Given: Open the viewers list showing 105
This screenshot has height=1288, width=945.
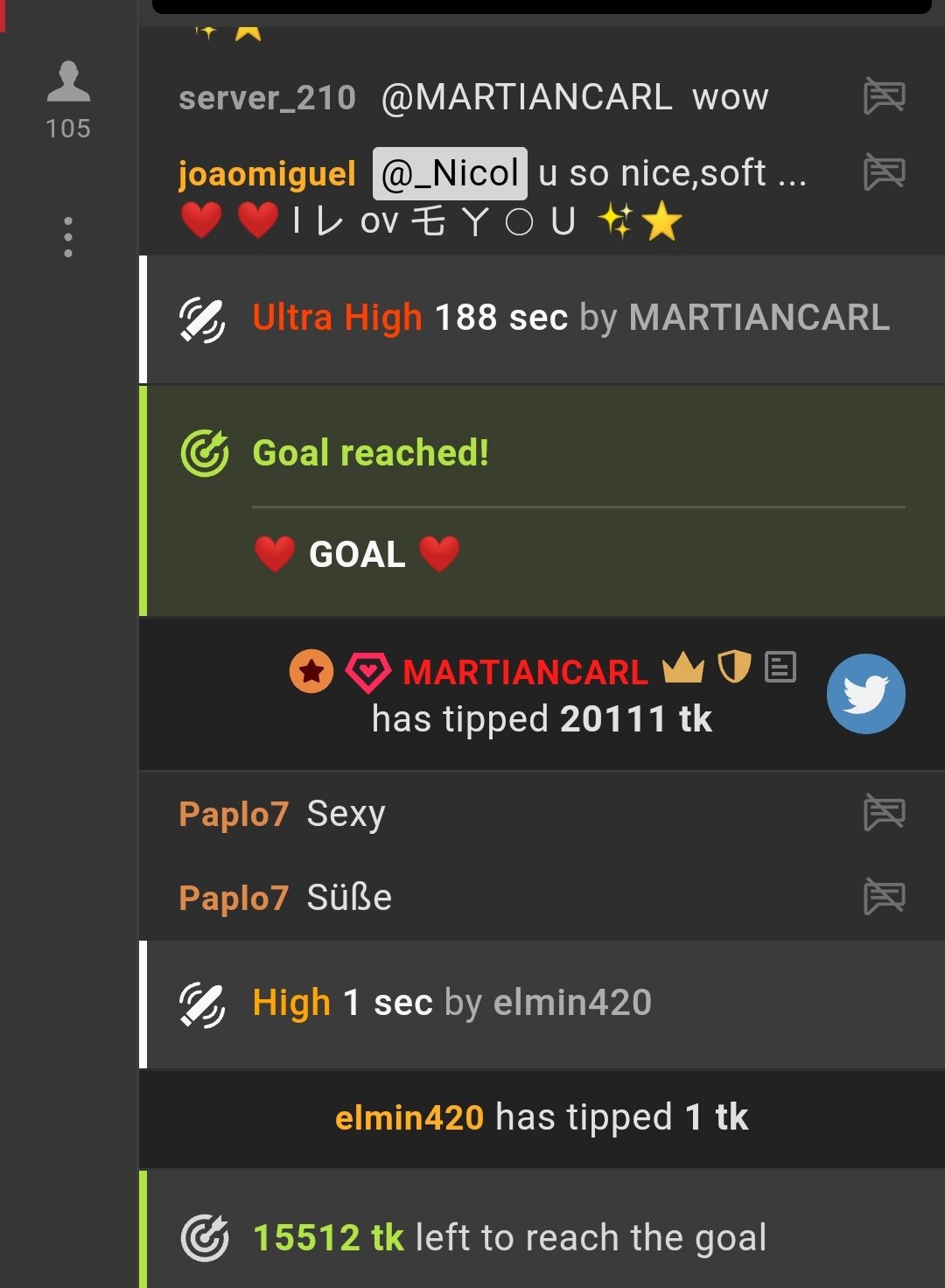Looking at the screenshot, I should (x=68, y=100).
